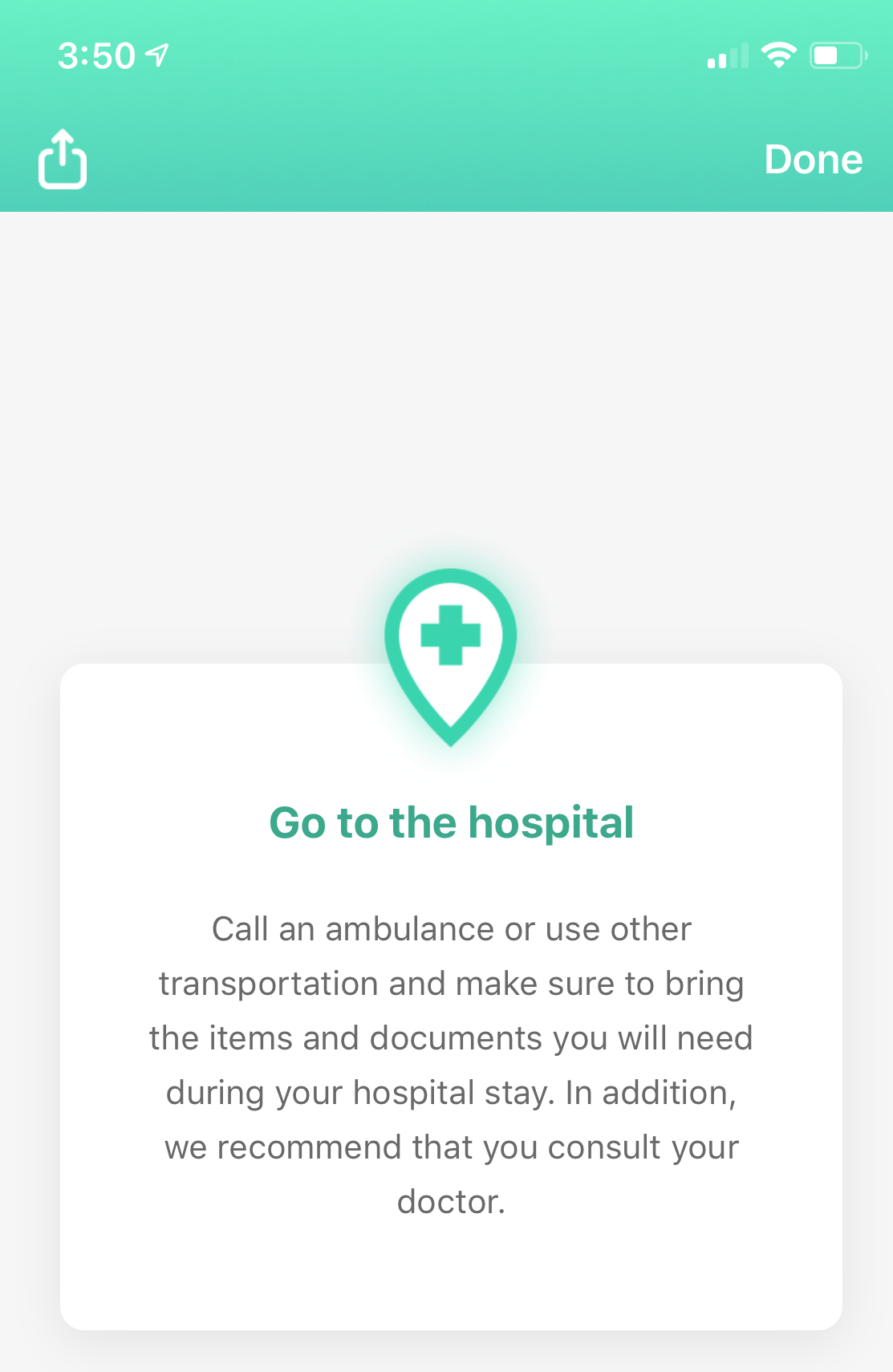Tap Done to close this screen

(813, 160)
